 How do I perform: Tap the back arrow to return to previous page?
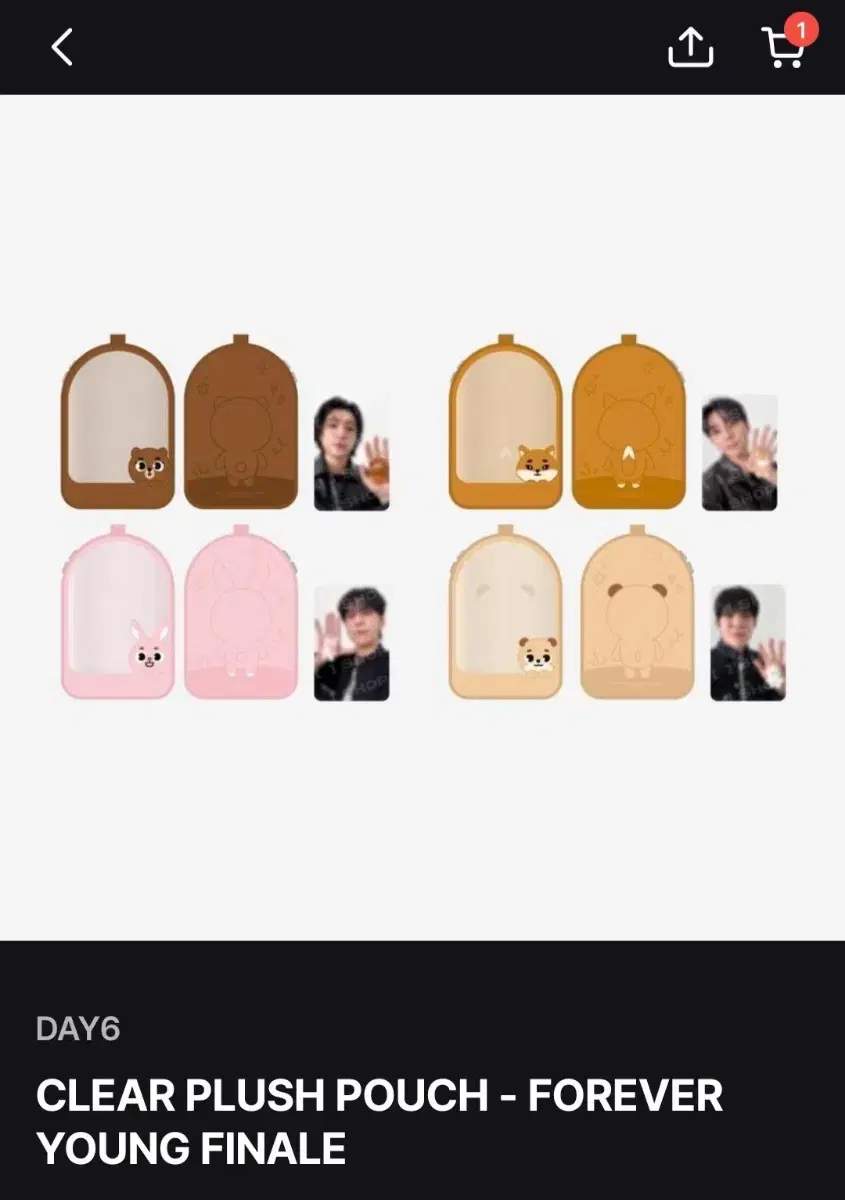pyautogui.click(x=60, y=46)
